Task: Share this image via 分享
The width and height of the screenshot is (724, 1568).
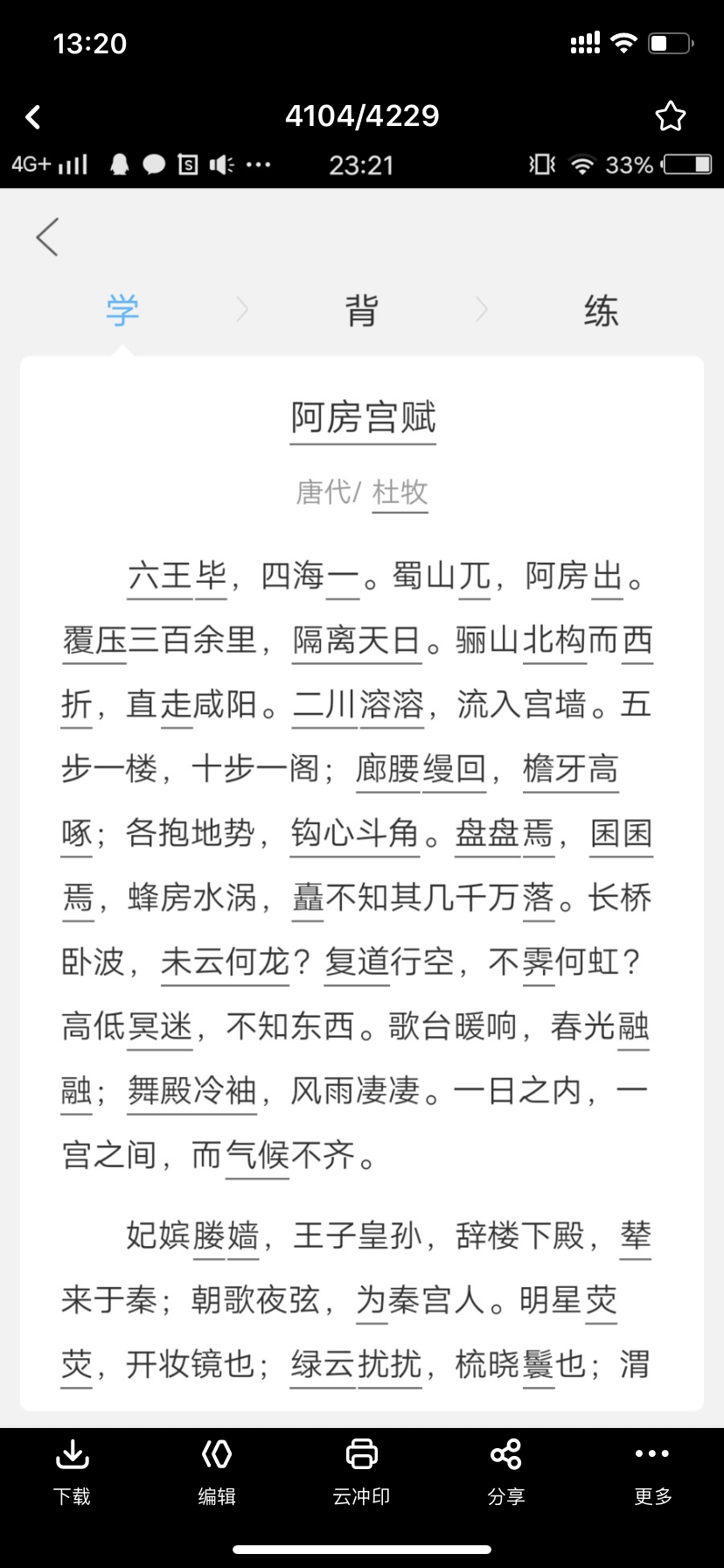Action: (505, 1472)
